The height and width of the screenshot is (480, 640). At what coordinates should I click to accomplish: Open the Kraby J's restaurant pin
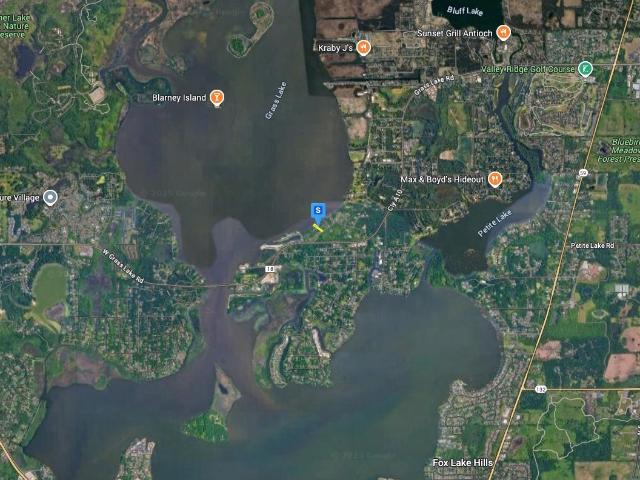coord(363,47)
